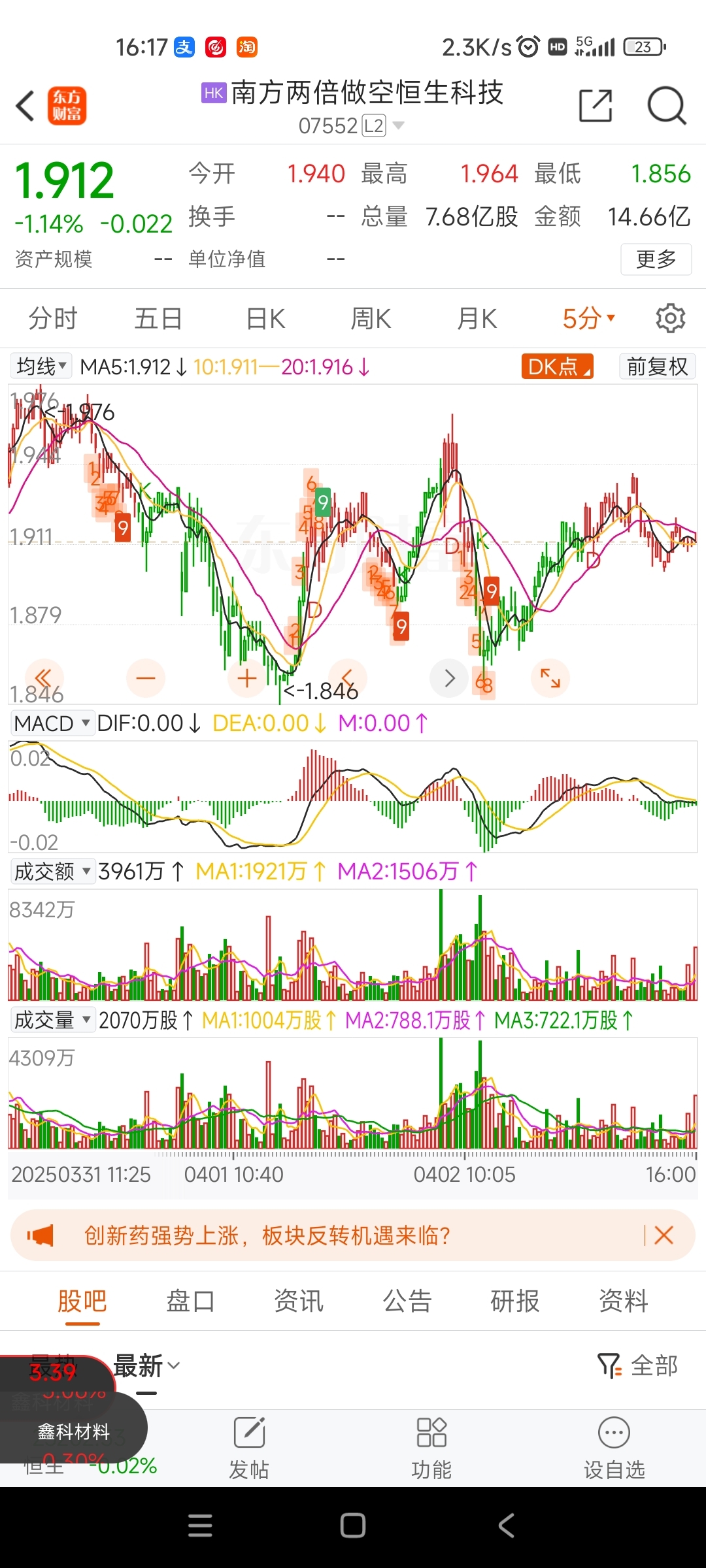This screenshot has height=1568, width=706.
Task: Open chart settings gear
Action: coord(670,318)
